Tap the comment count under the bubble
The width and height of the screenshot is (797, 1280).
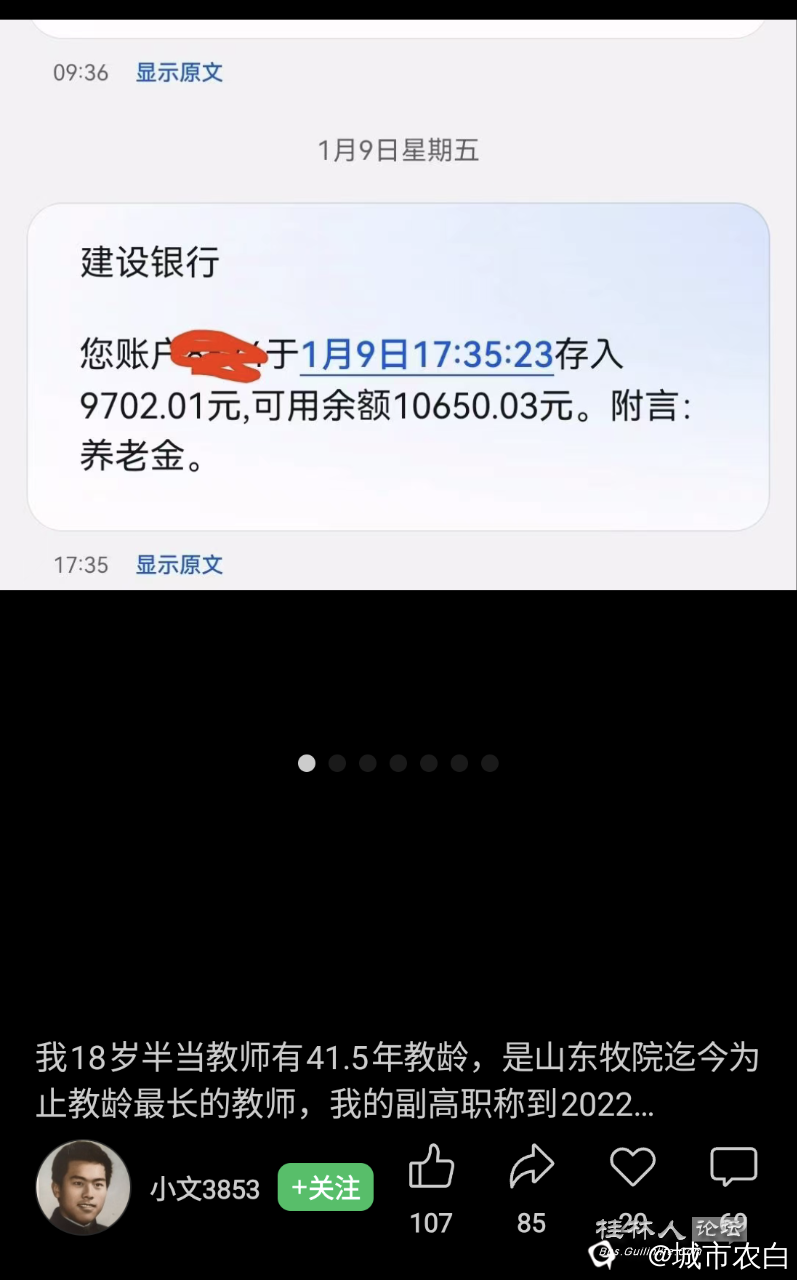pyautogui.click(x=733, y=1222)
